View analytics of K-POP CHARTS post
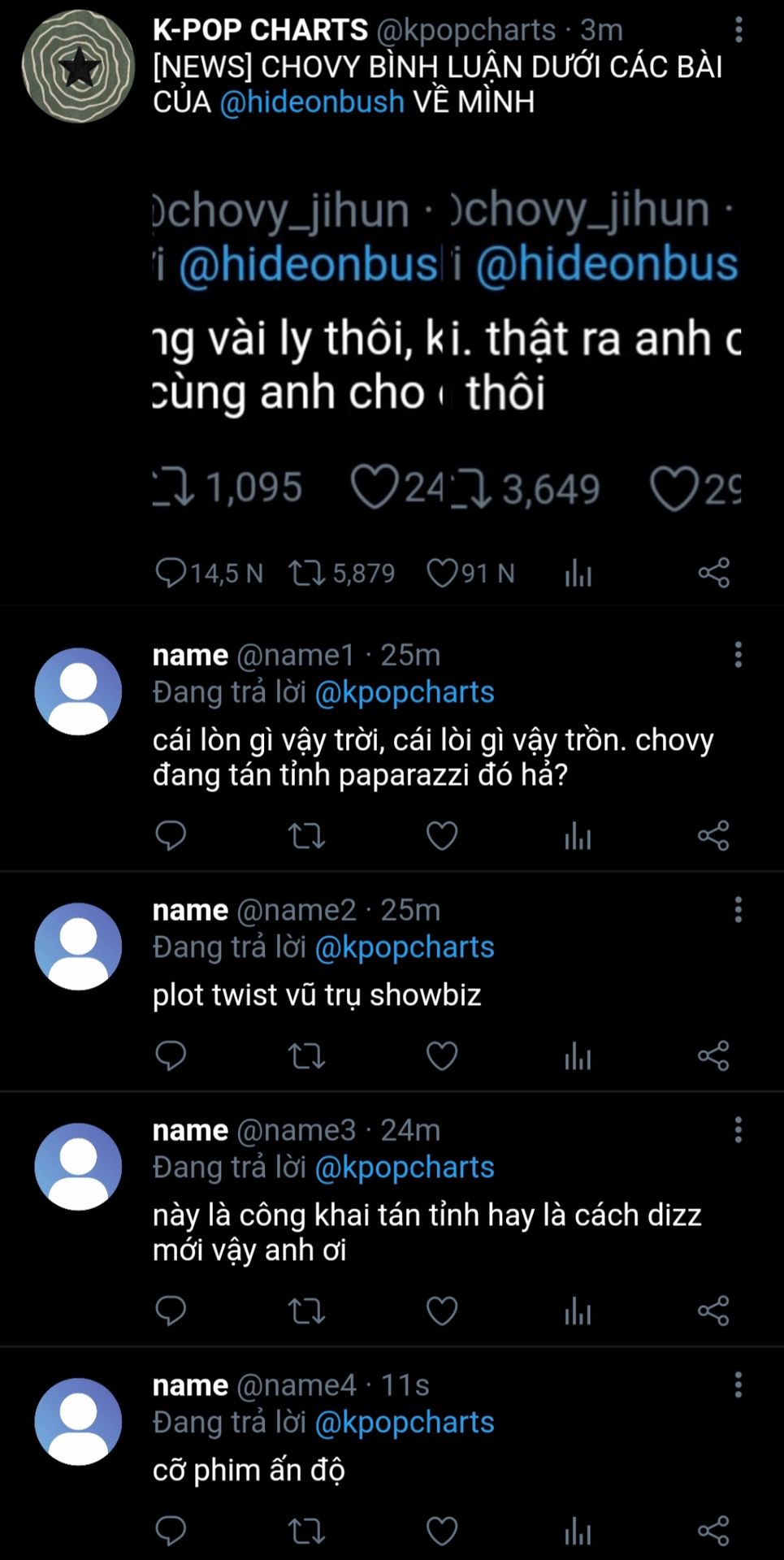 coord(578,573)
